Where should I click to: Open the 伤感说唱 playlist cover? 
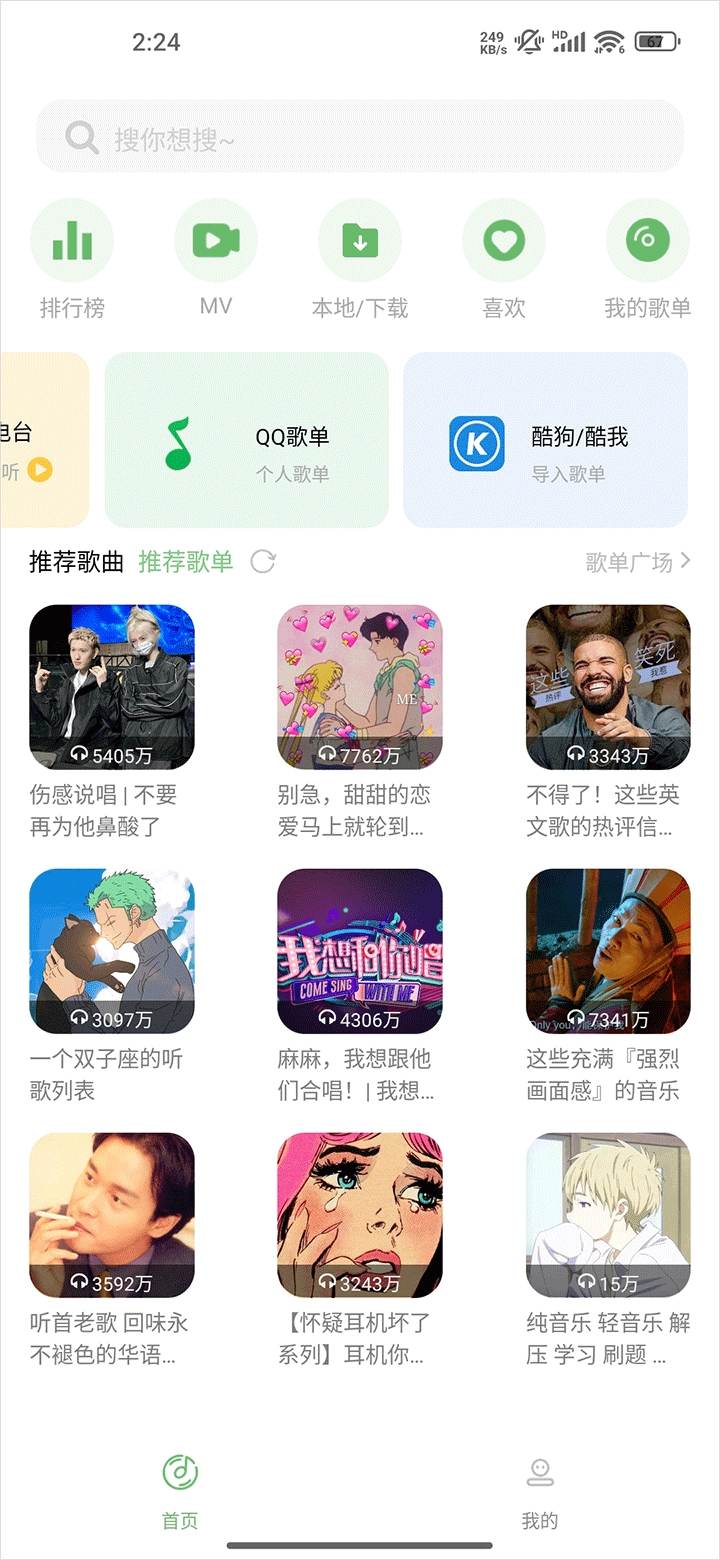tap(111, 687)
